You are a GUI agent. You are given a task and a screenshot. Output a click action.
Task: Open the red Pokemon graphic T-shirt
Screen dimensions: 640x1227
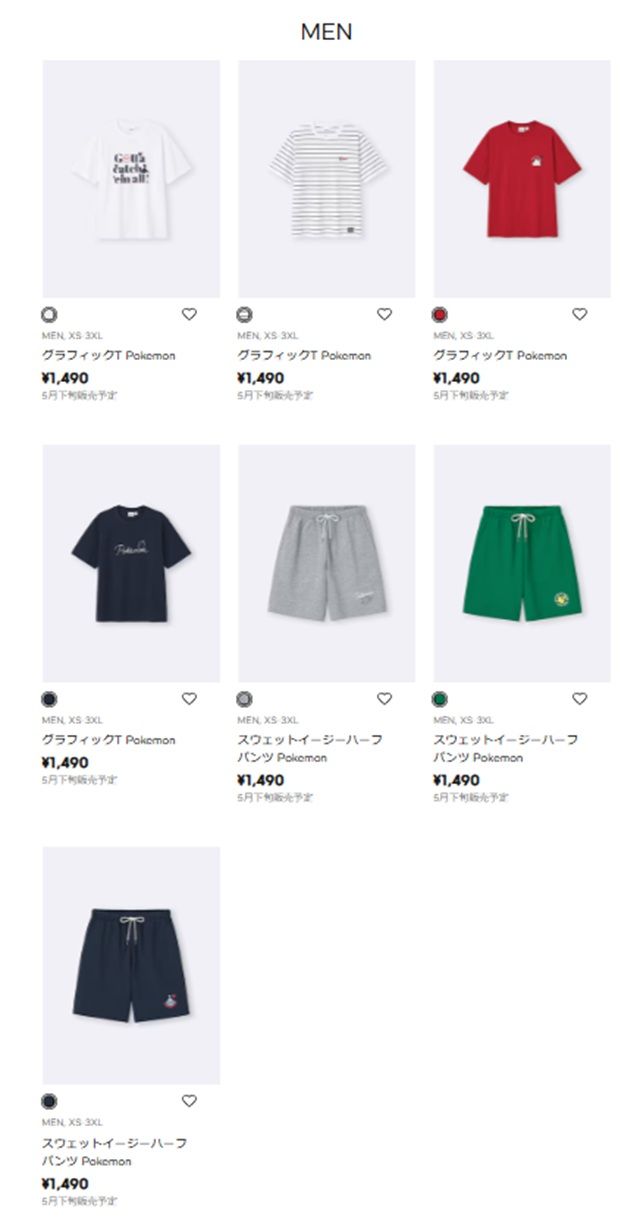521,179
